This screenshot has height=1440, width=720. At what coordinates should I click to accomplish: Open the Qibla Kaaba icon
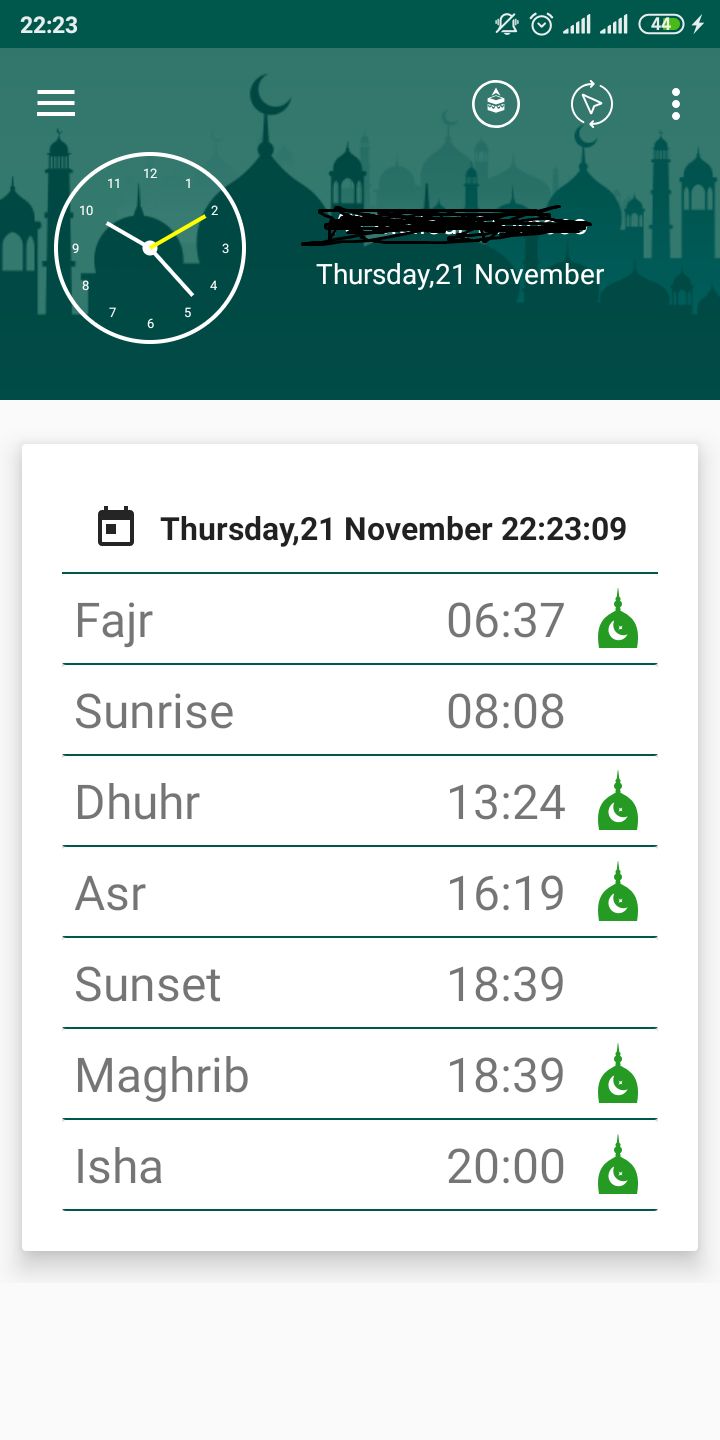496,104
